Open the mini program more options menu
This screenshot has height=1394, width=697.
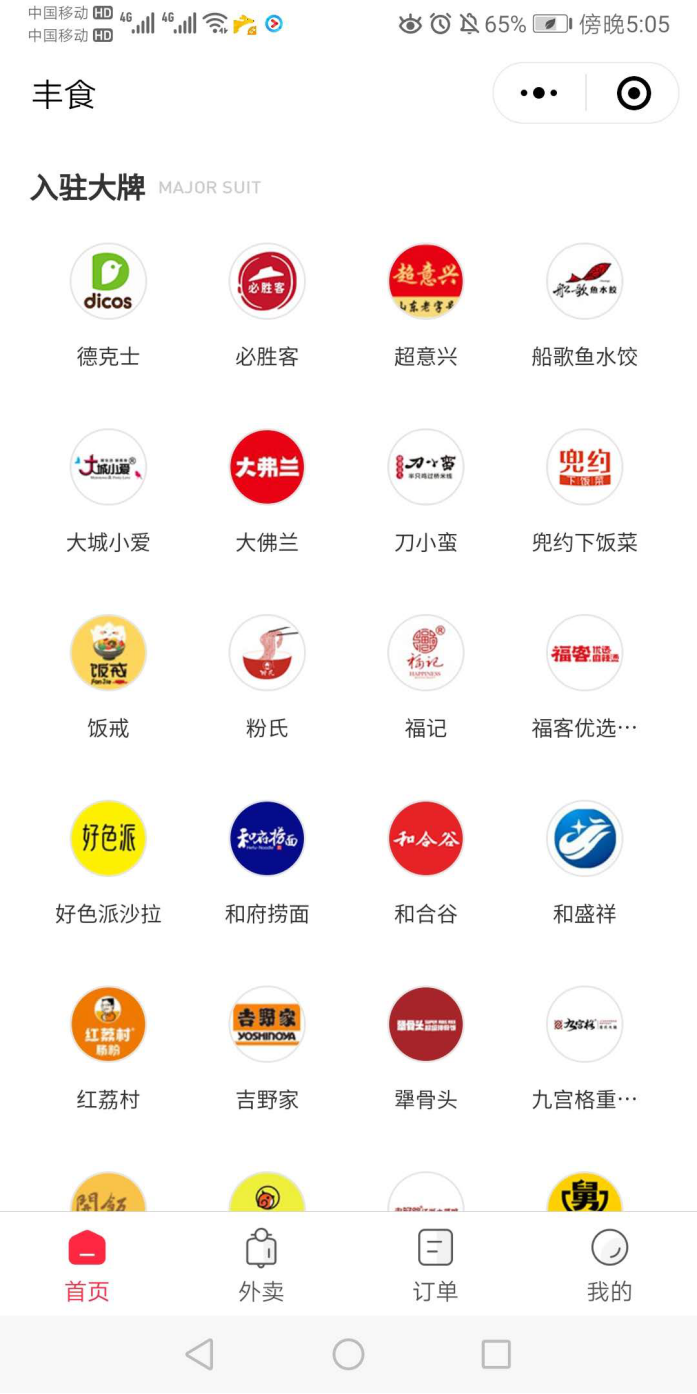tap(539, 94)
